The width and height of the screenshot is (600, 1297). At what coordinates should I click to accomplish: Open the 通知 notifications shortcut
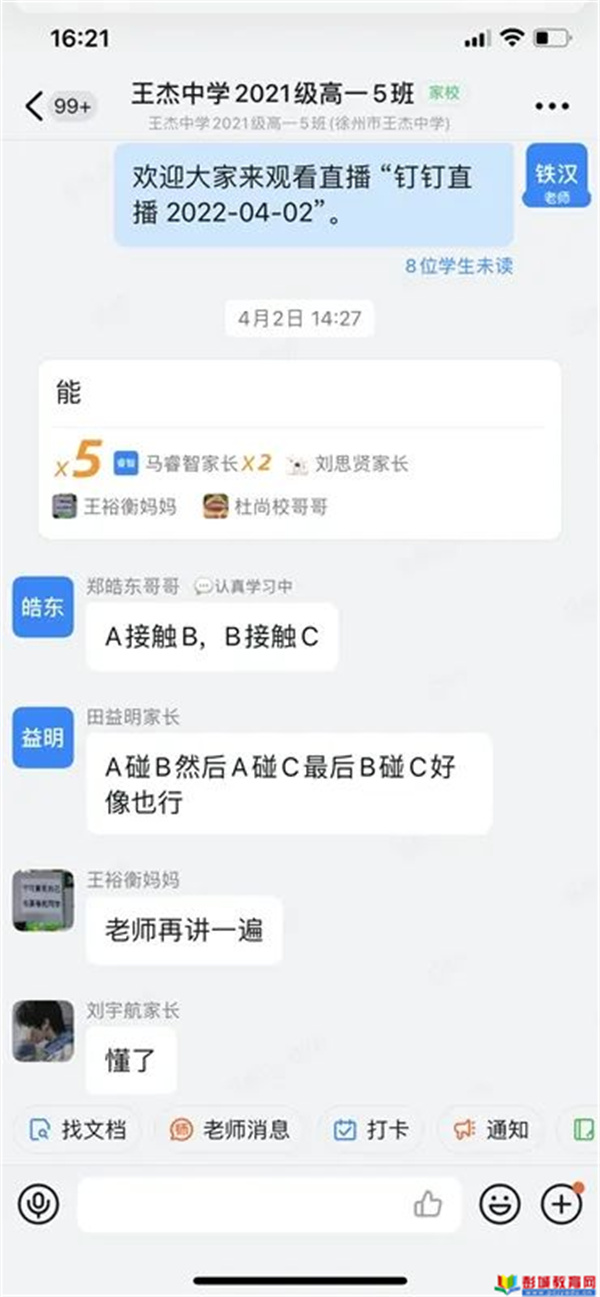point(492,1130)
